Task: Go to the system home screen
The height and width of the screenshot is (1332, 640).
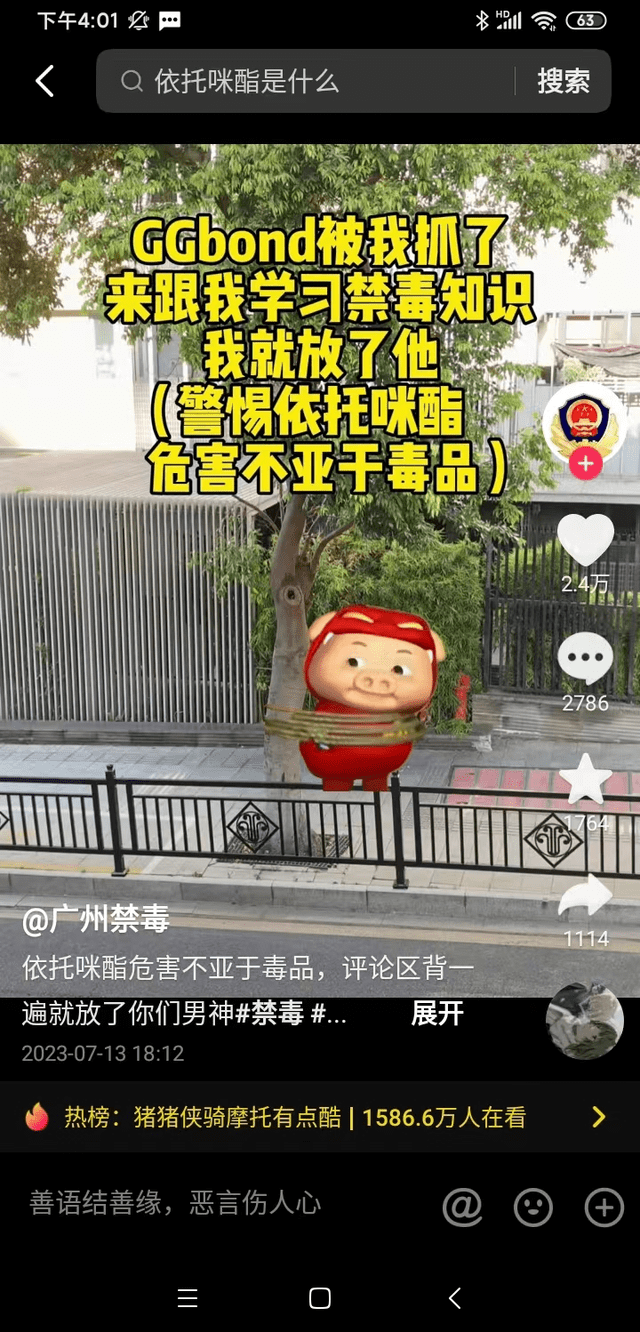Action: [320, 1298]
